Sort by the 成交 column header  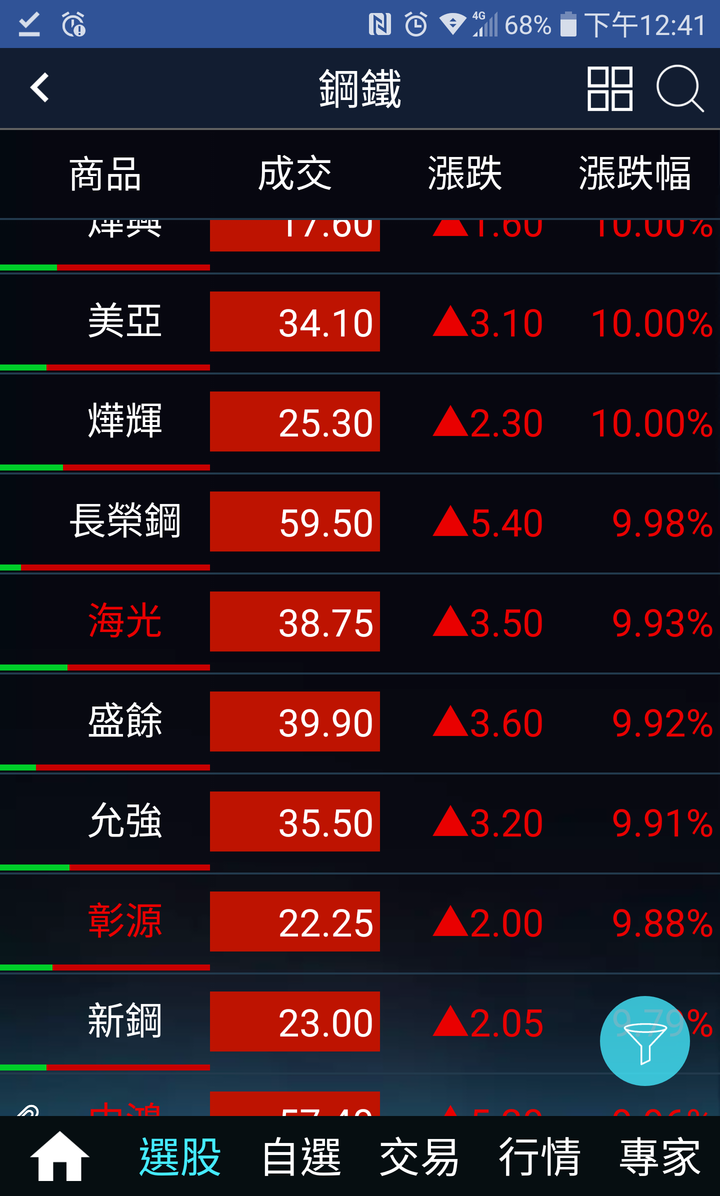click(294, 174)
